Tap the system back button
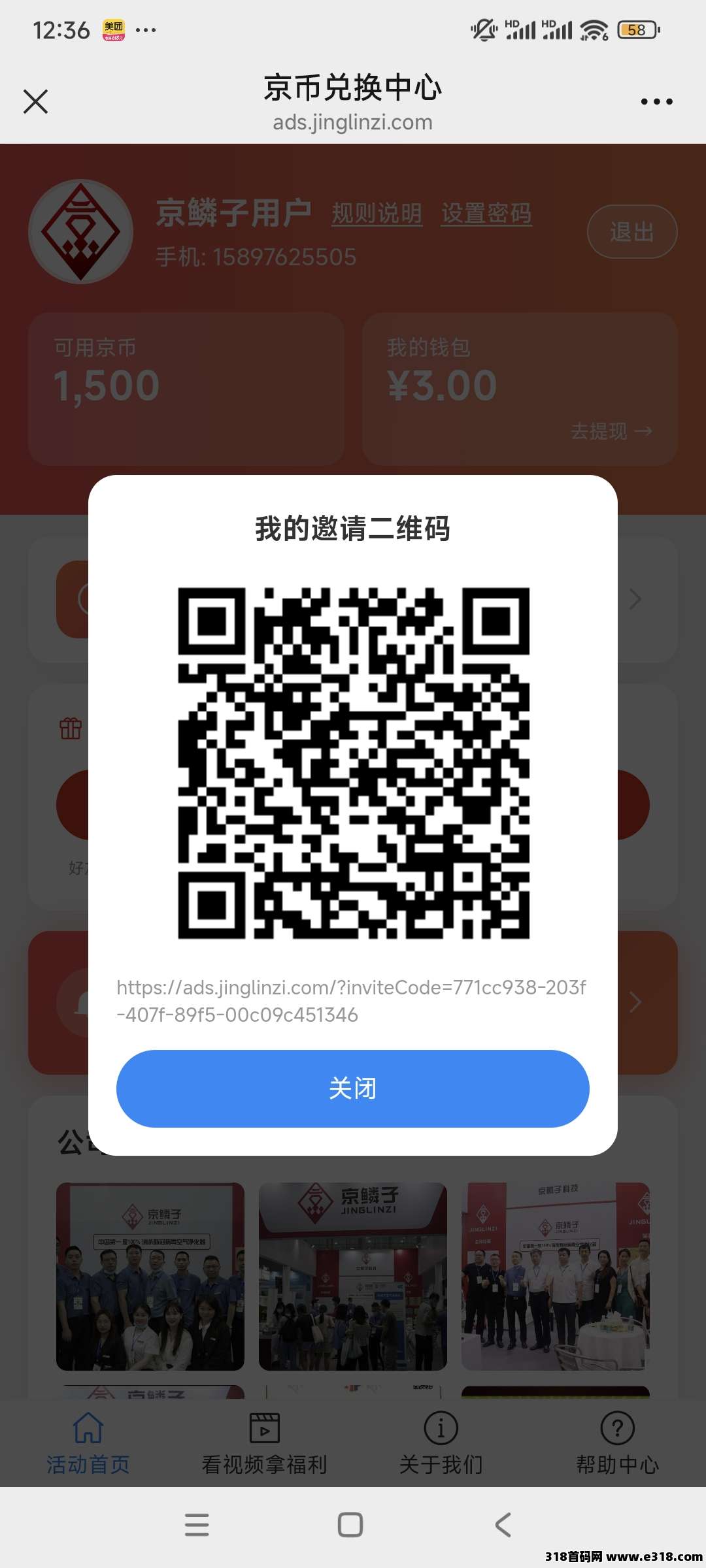This screenshot has height=1568, width=706. (503, 1525)
